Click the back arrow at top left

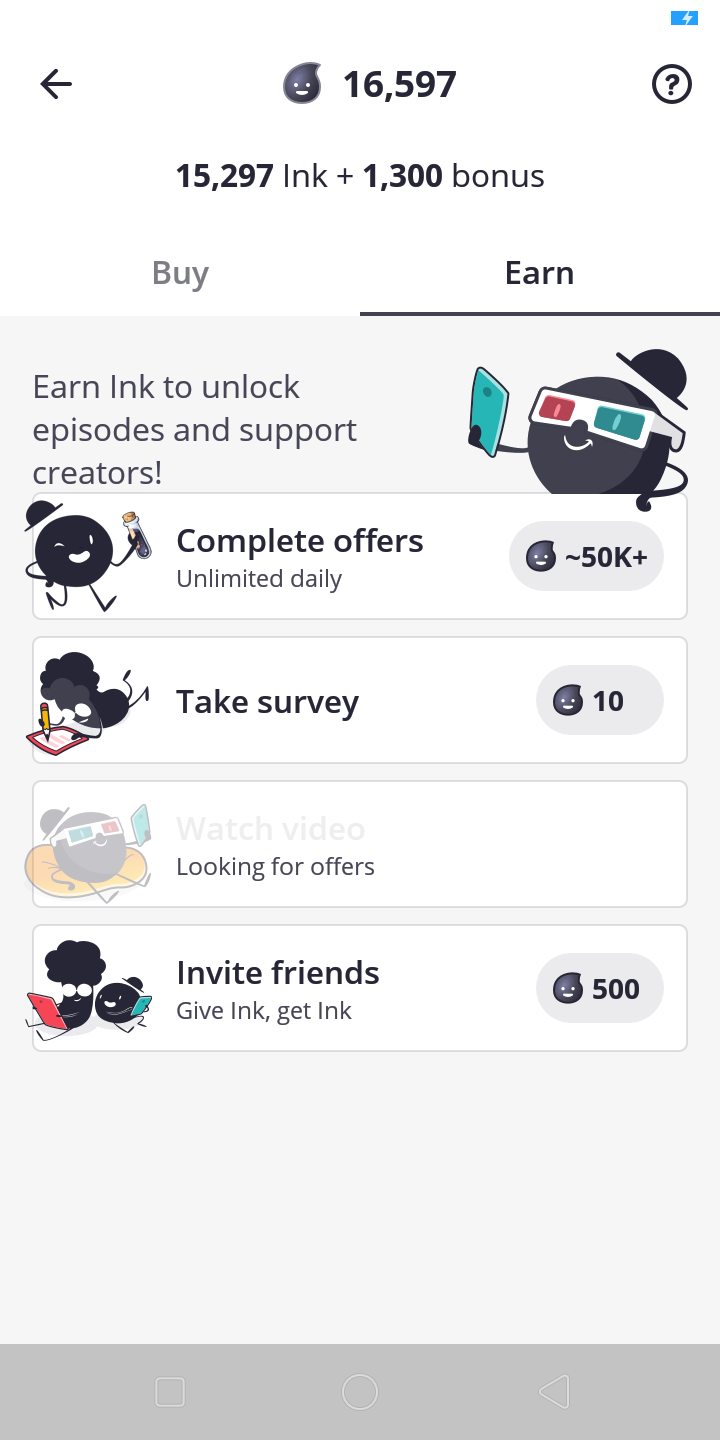(x=56, y=84)
